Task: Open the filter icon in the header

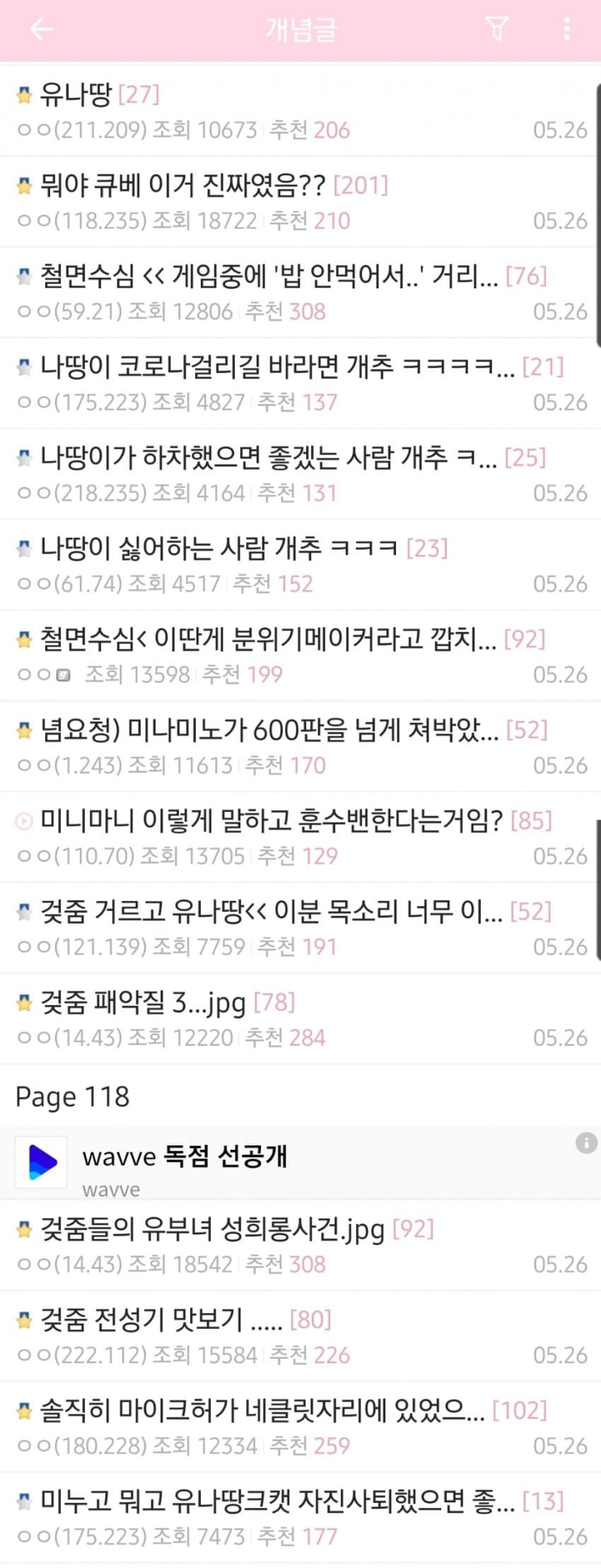Action: click(x=497, y=29)
